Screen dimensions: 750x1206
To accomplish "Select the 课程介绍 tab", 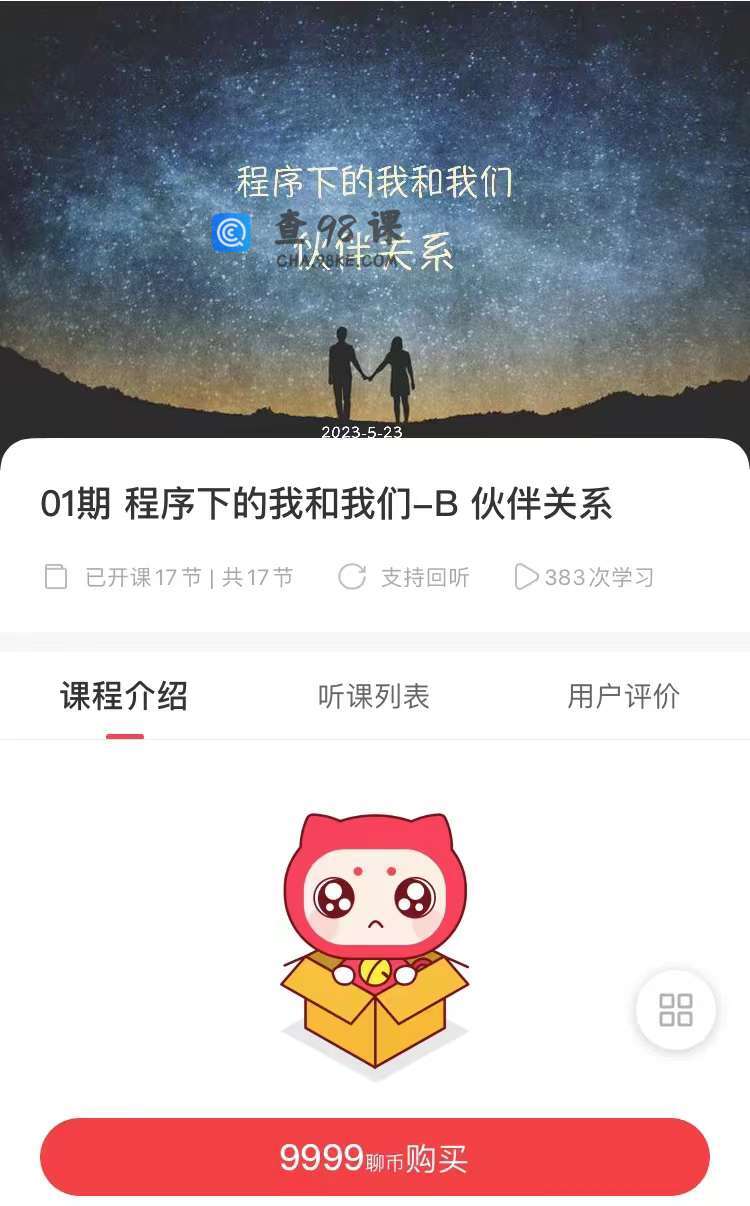I will pyautogui.click(x=124, y=697).
